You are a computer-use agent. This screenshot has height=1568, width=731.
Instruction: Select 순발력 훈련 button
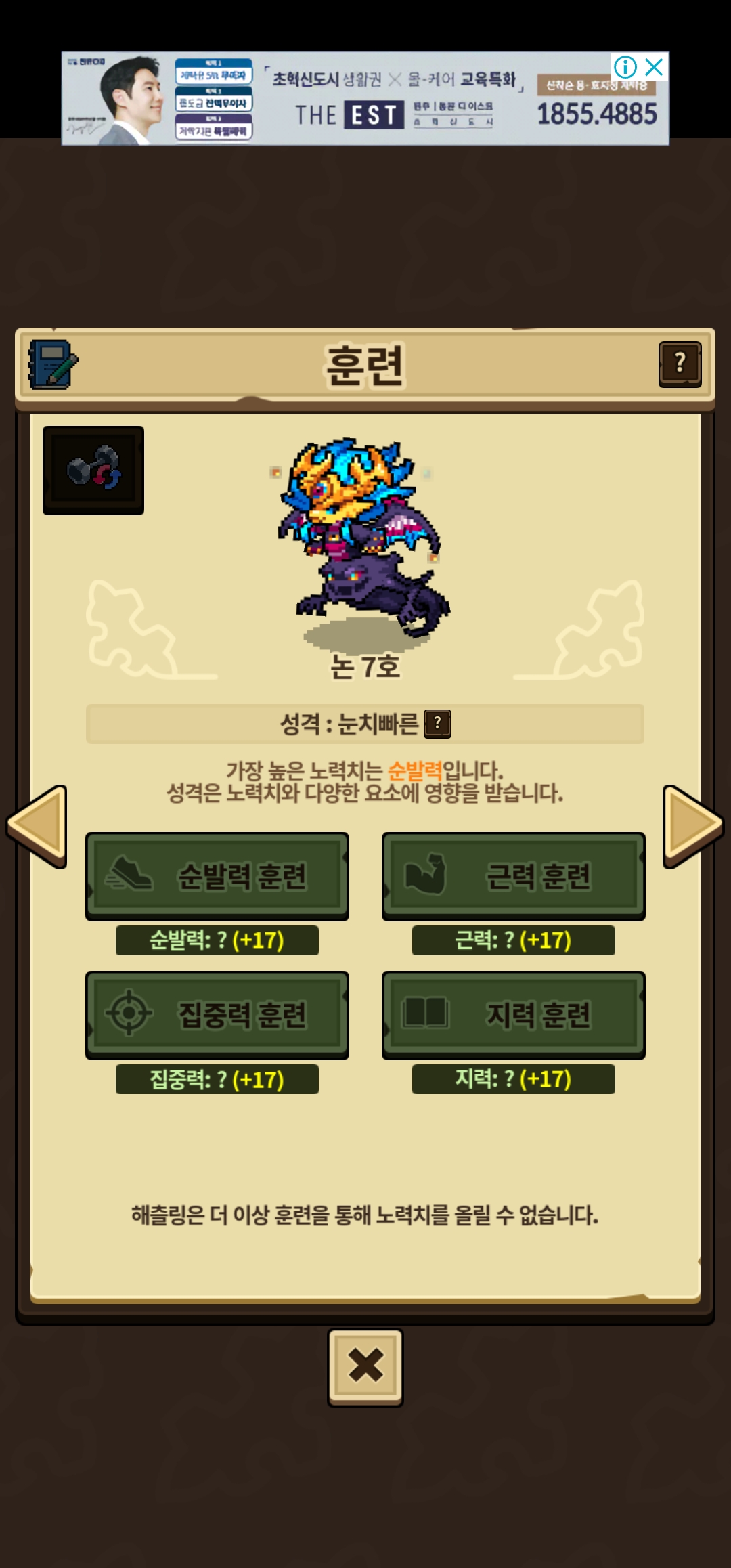217,876
